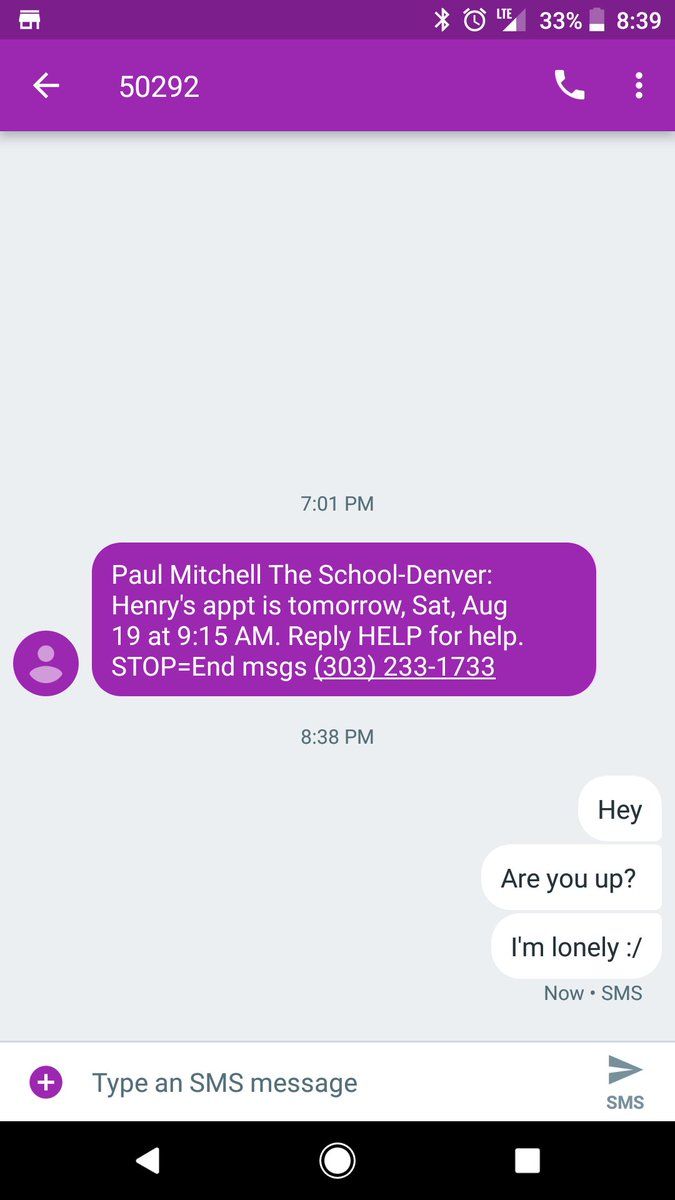Go back using the app bar arrow
675x1200 pixels.
click(46, 86)
